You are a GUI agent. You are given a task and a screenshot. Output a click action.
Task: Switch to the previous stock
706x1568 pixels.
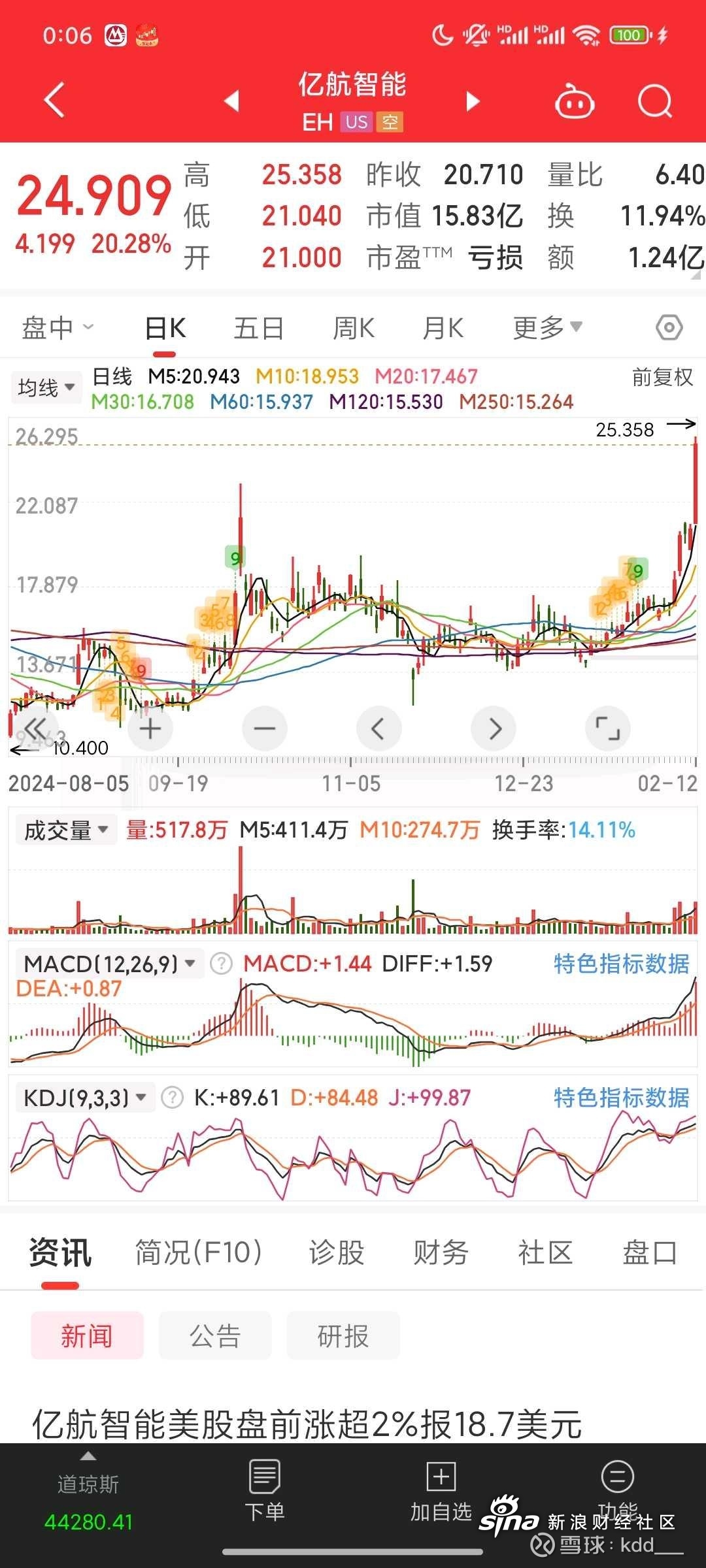tap(231, 101)
